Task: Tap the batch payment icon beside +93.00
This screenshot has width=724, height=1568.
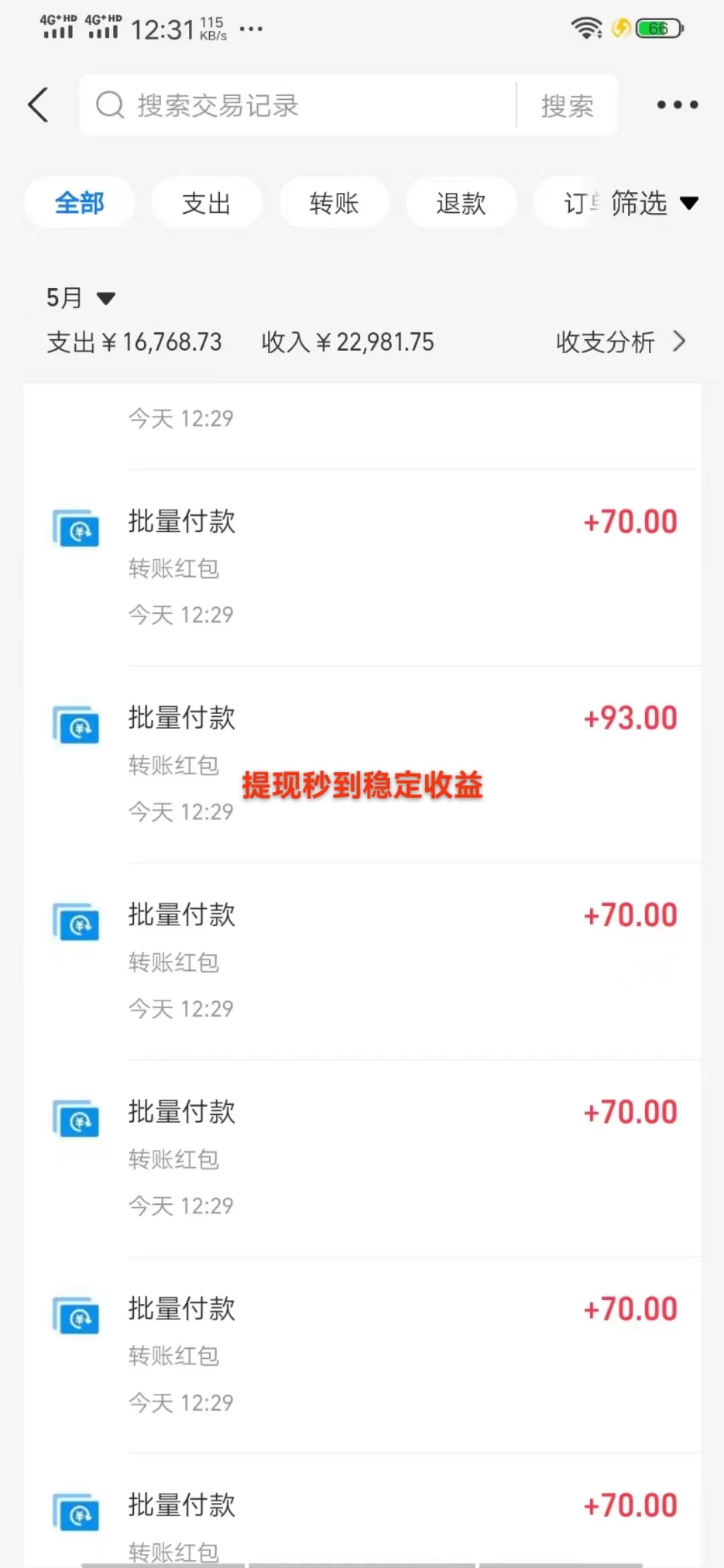Action: coord(76,726)
